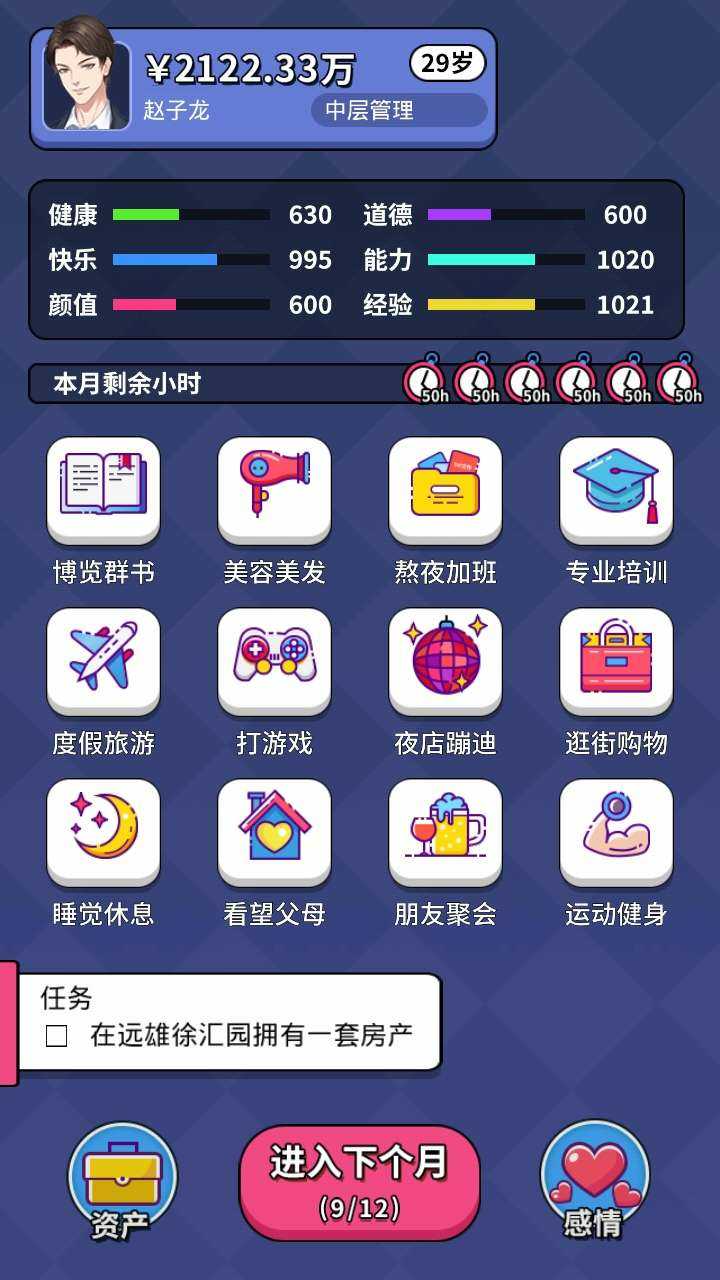Select the 睡觉休息 sleep activity
Image resolution: width=720 pixels, height=1280 pixels.
click(x=103, y=831)
